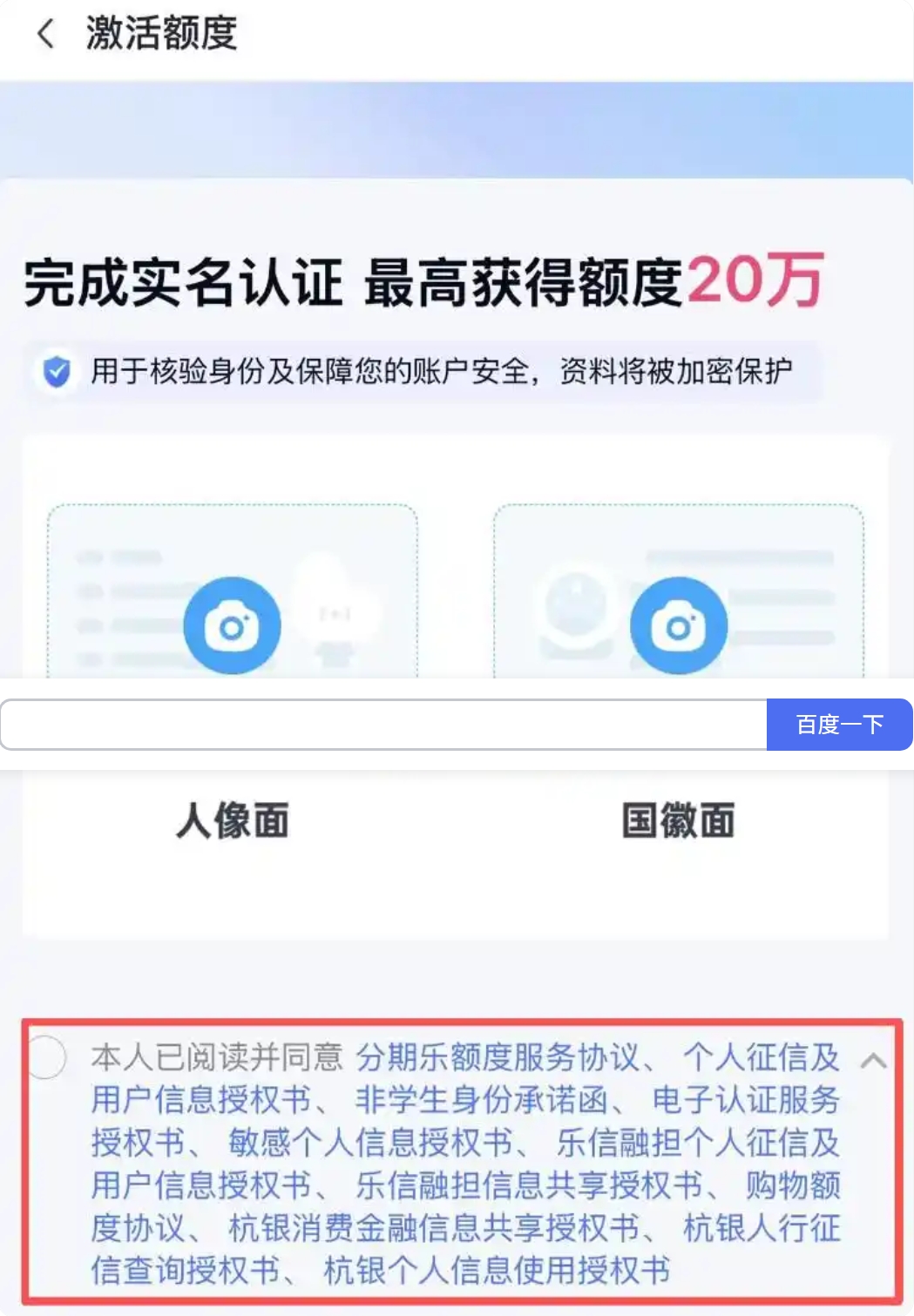Focus the Baidu search input box

coord(383,725)
